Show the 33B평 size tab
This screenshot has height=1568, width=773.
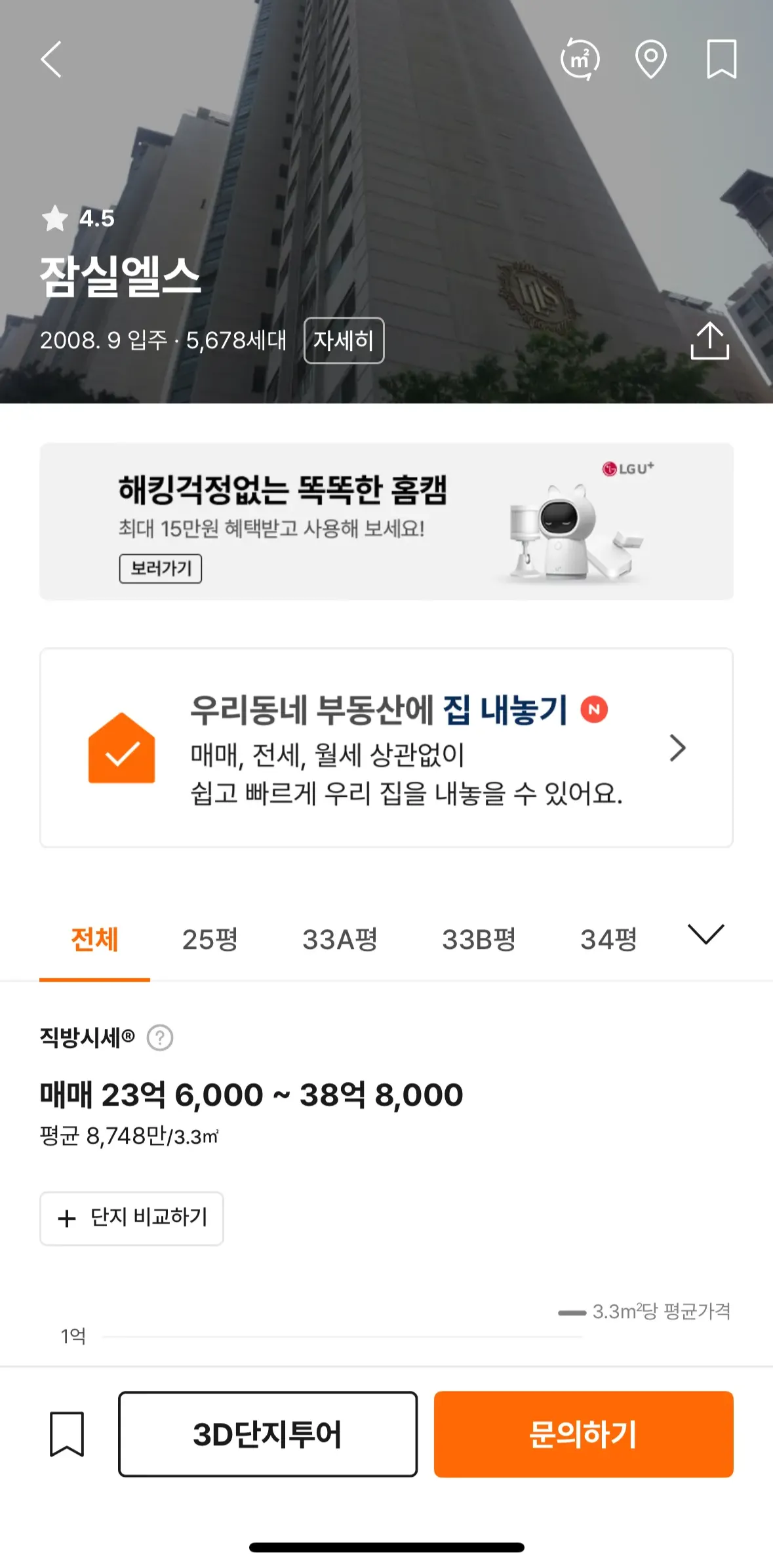479,940
